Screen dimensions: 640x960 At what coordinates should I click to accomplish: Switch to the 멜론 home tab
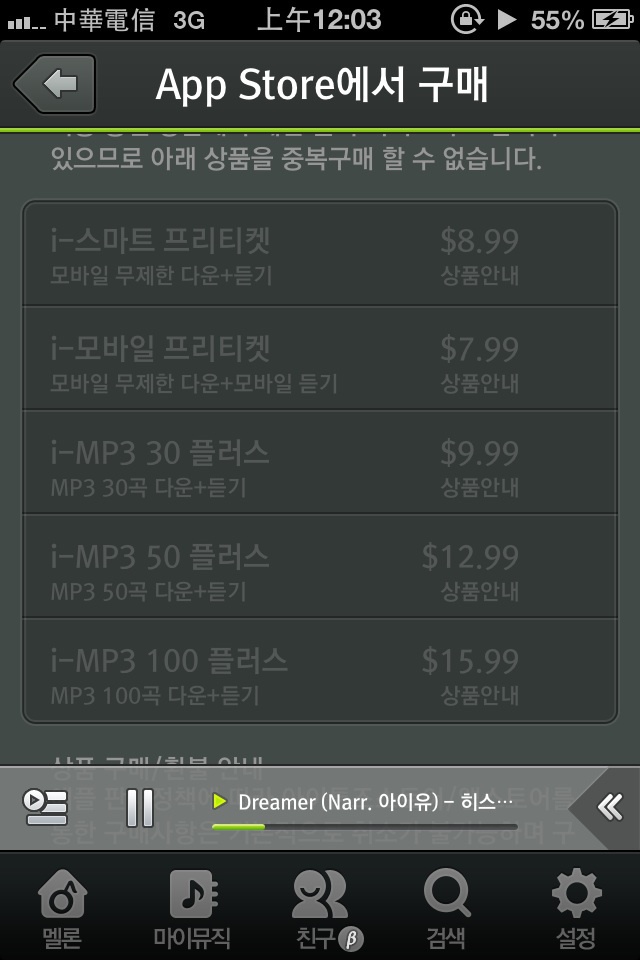click(62, 908)
